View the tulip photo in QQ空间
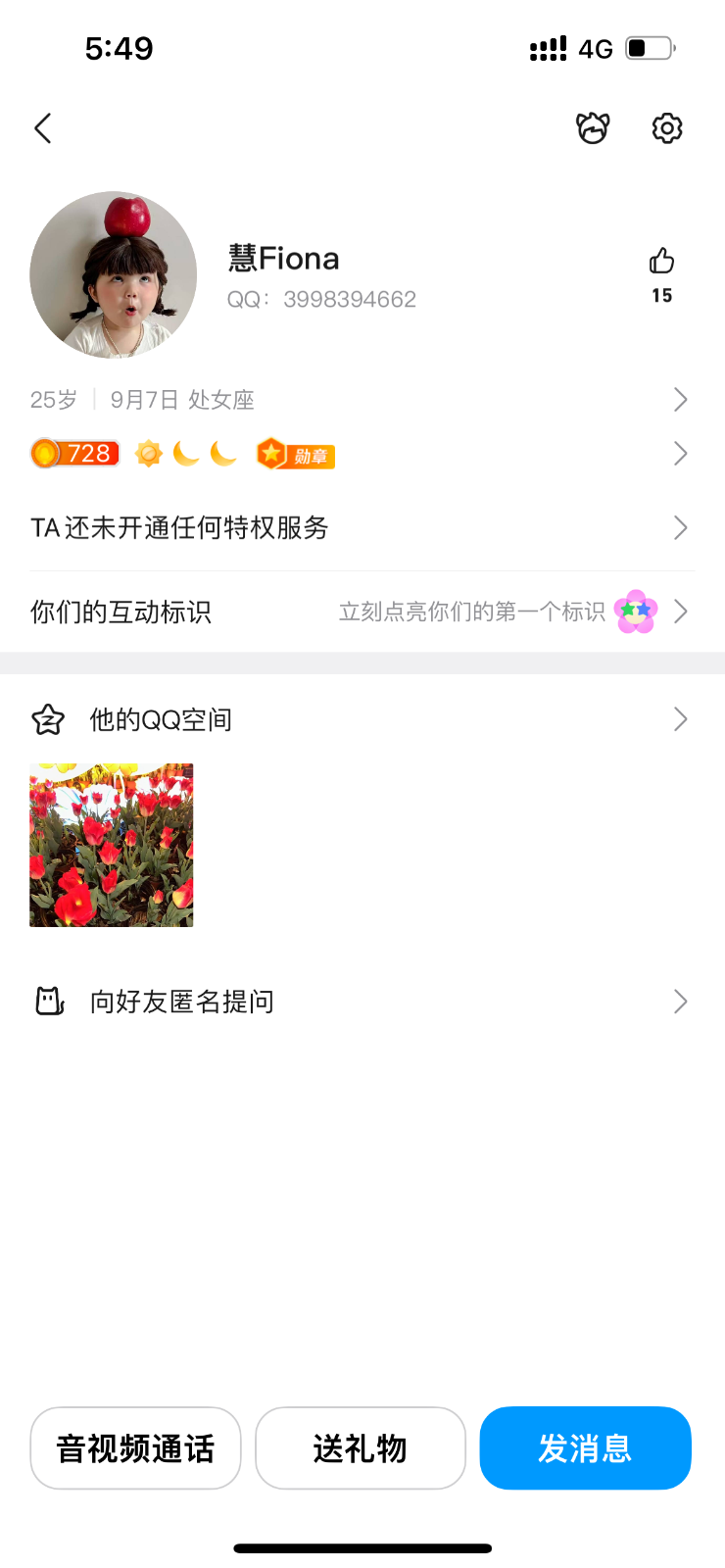Image resolution: width=725 pixels, height=1568 pixels. [x=112, y=845]
